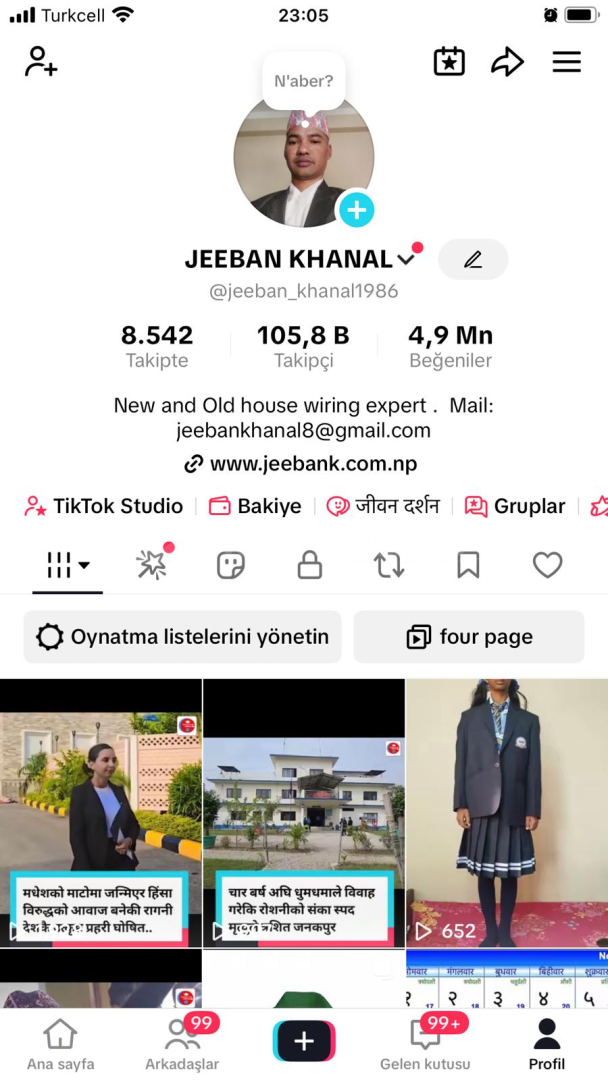This screenshot has height=1080, width=608.
Task: Edit profile with the pencil button
Action: pyautogui.click(x=473, y=260)
